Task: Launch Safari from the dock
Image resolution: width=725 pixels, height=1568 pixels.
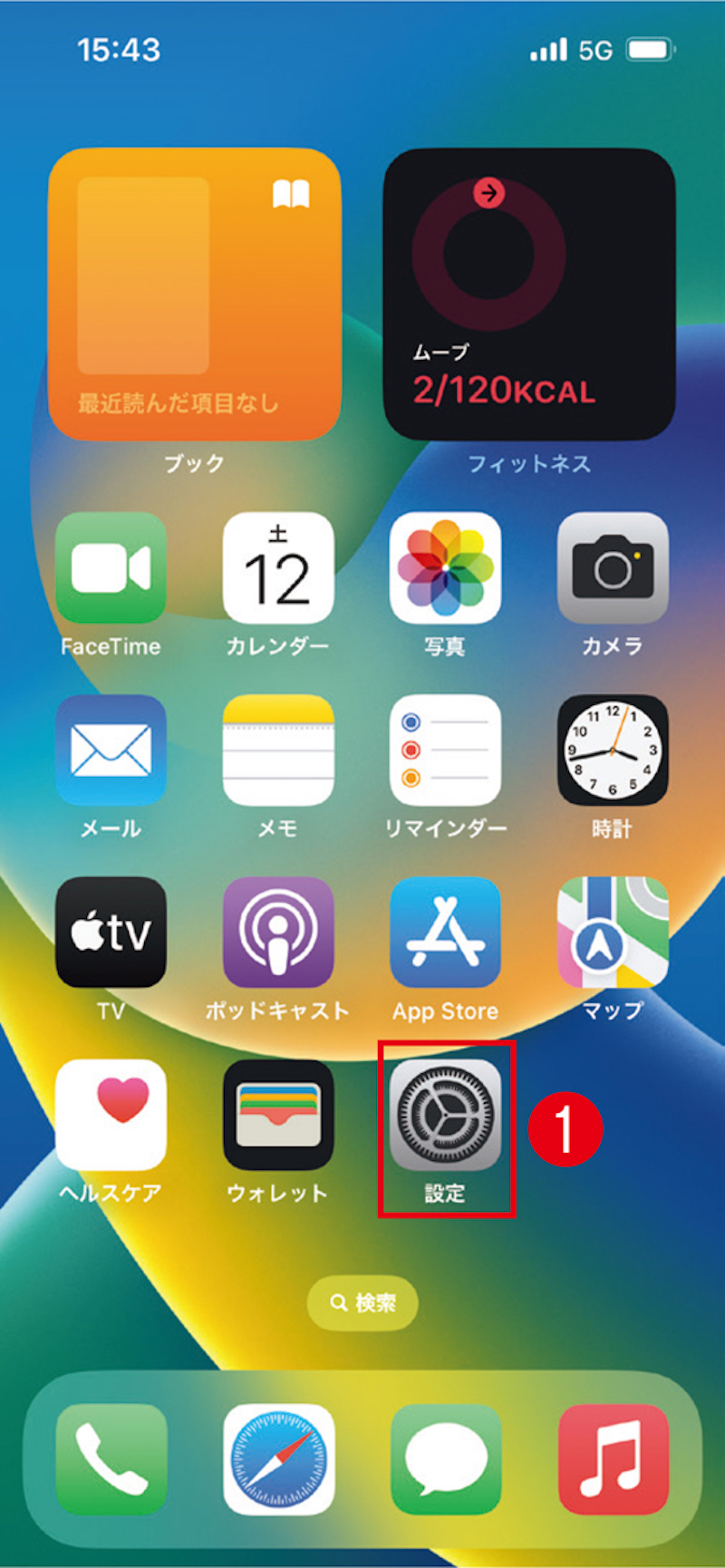Action: (x=278, y=1459)
